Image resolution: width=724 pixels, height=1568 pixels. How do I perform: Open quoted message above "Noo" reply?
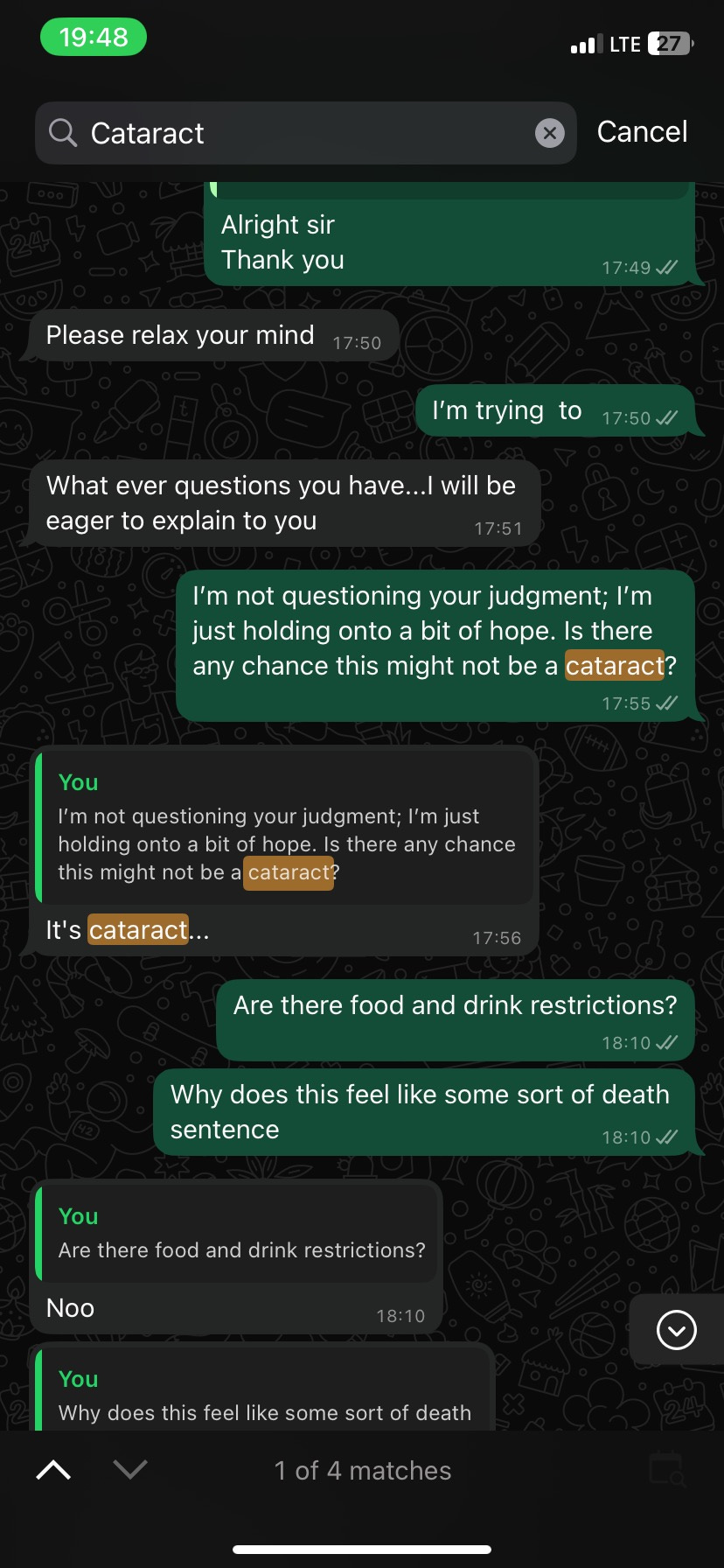pyautogui.click(x=236, y=1234)
